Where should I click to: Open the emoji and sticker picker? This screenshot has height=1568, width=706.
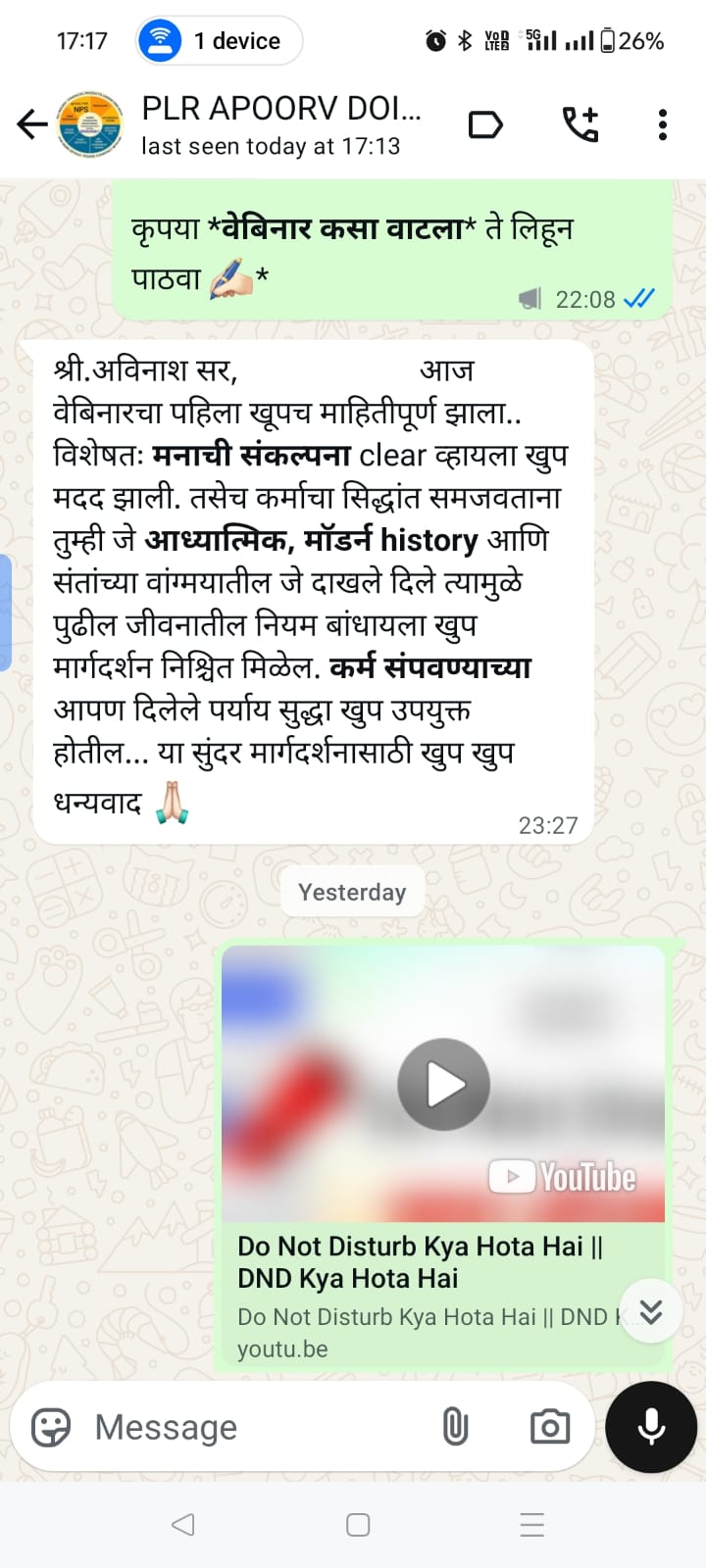(51, 1427)
